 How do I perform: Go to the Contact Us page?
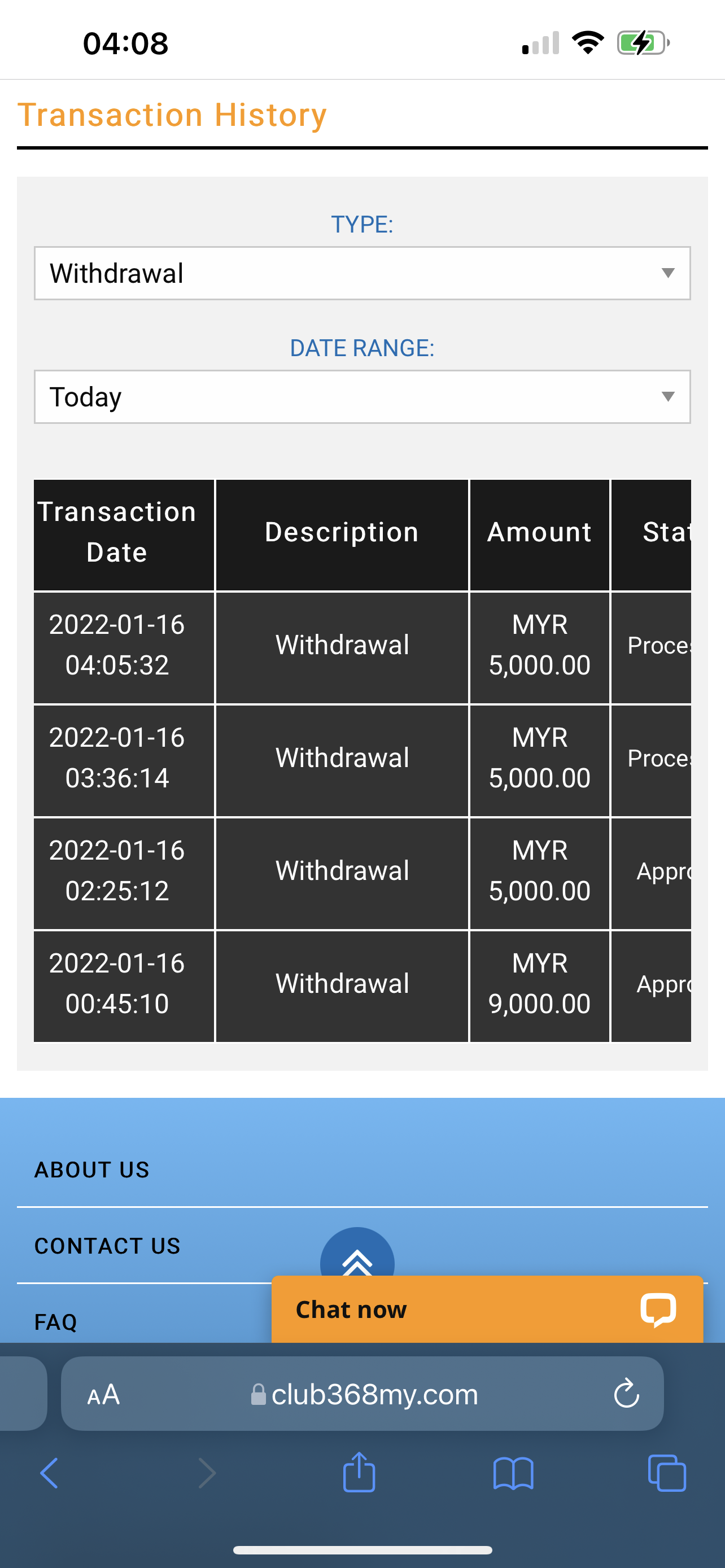108,1246
